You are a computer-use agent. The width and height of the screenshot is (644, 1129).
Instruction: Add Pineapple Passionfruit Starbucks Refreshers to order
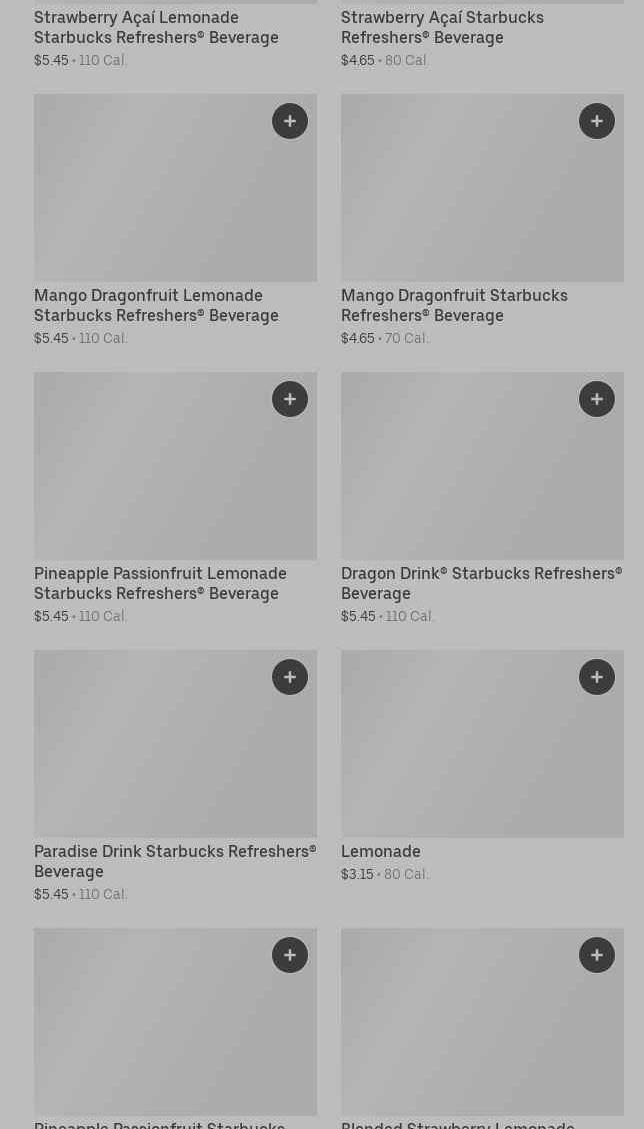290,955
